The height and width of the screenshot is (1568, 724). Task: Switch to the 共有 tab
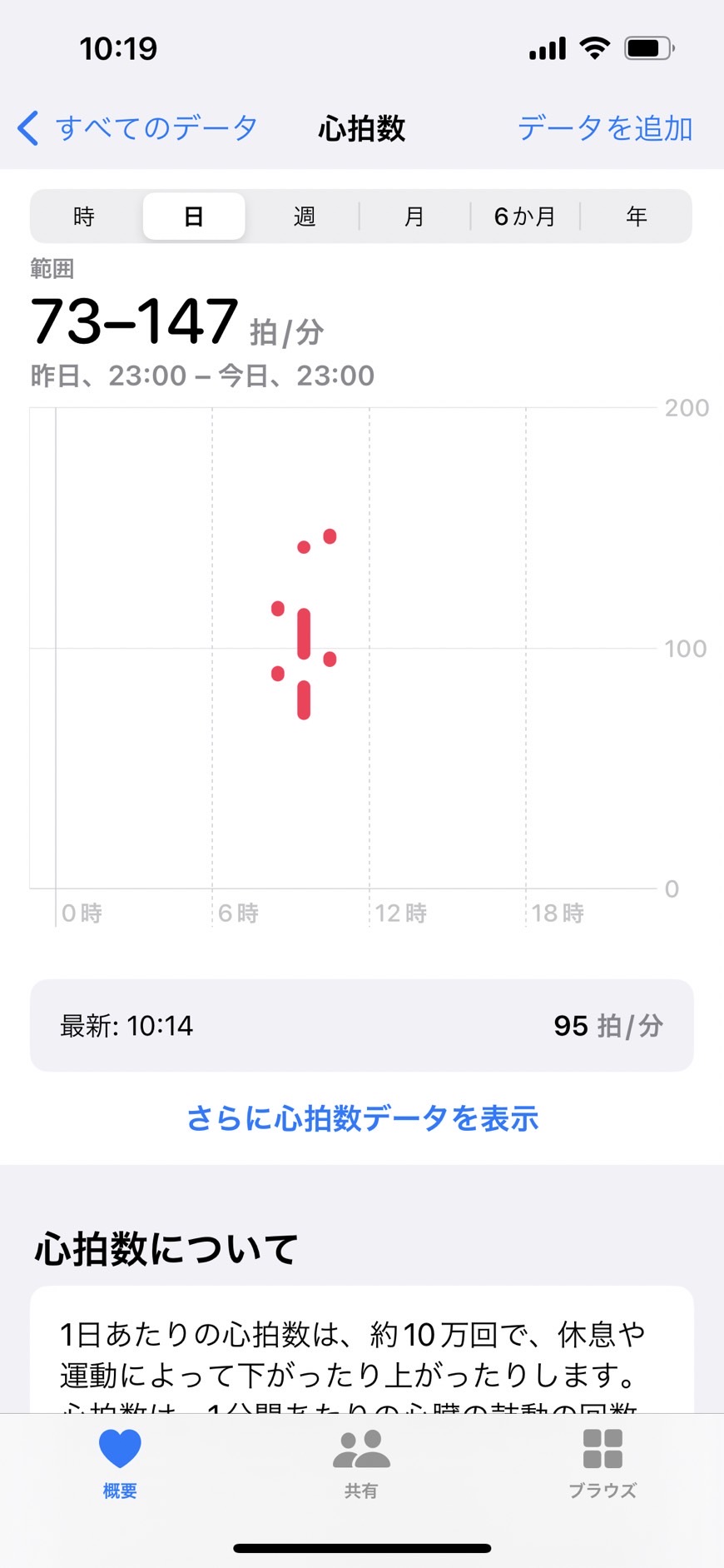pyautogui.click(x=361, y=1465)
